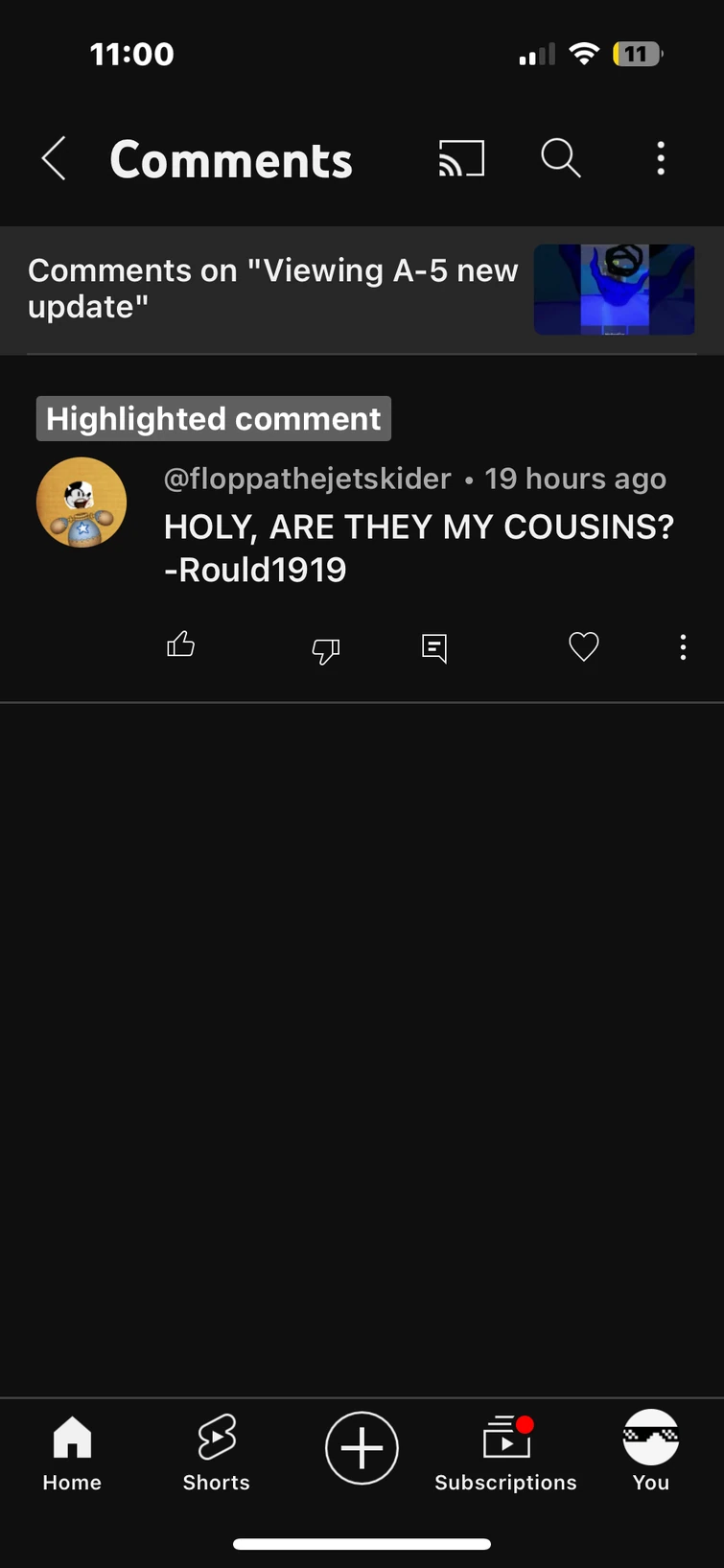The height and width of the screenshot is (1568, 724).
Task: Heart the comment with the heart icon
Action: 583,646
